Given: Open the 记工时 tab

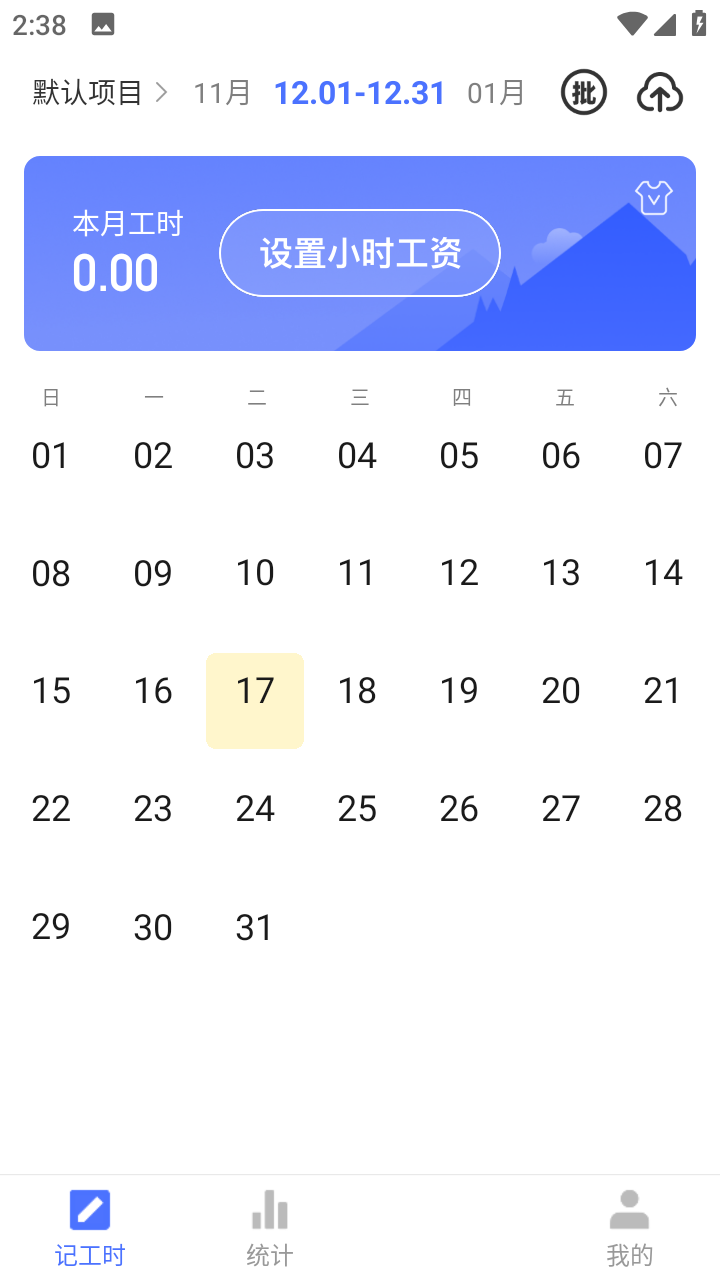Looking at the screenshot, I should [x=90, y=1228].
